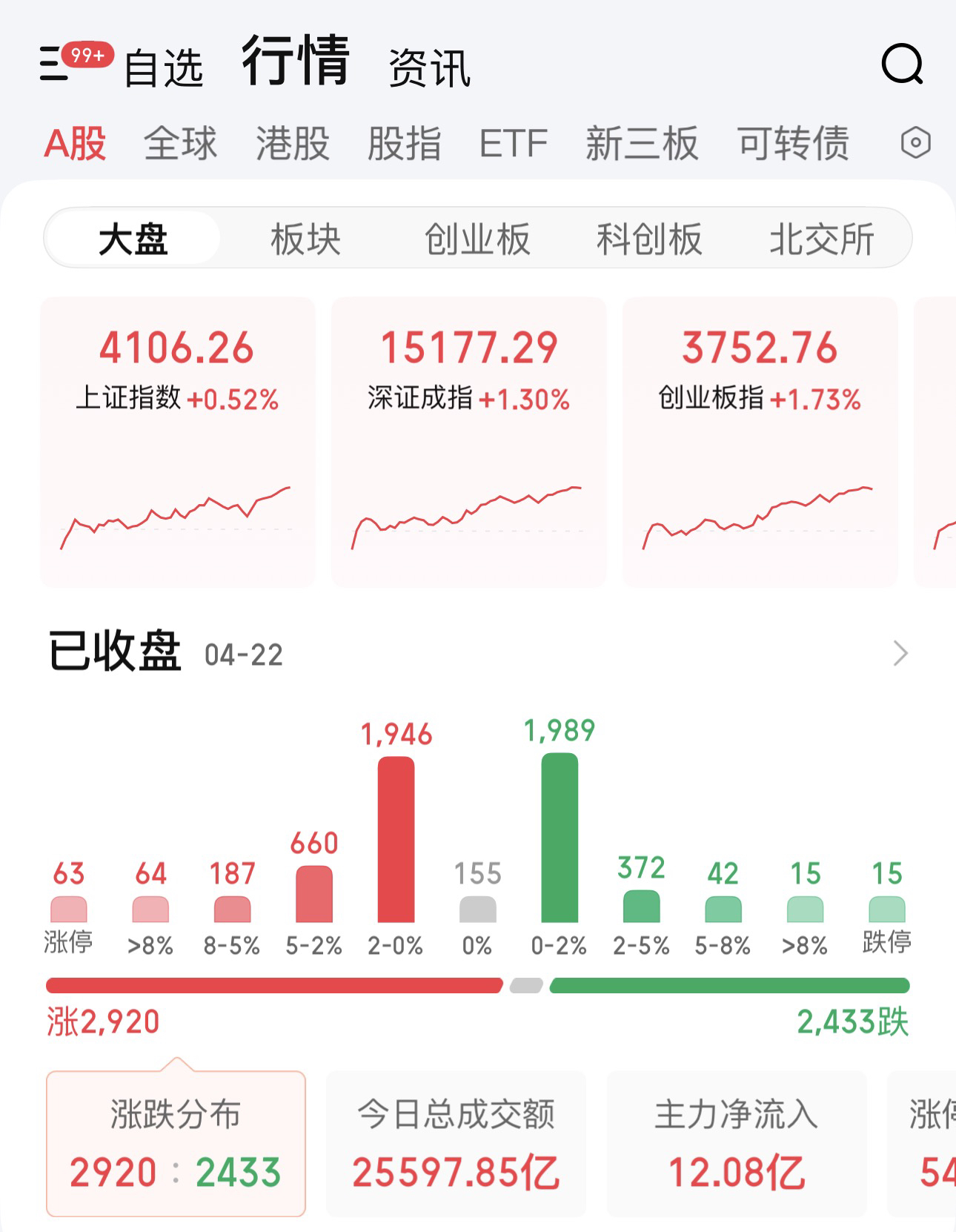Screen dimensions: 956x1232
Task: Switch to 新三板 tab
Action: (x=642, y=143)
